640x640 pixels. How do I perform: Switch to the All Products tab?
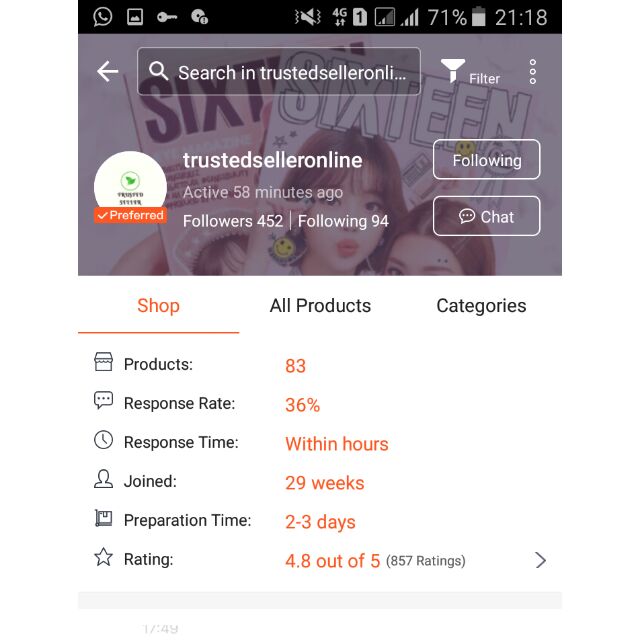(320, 306)
